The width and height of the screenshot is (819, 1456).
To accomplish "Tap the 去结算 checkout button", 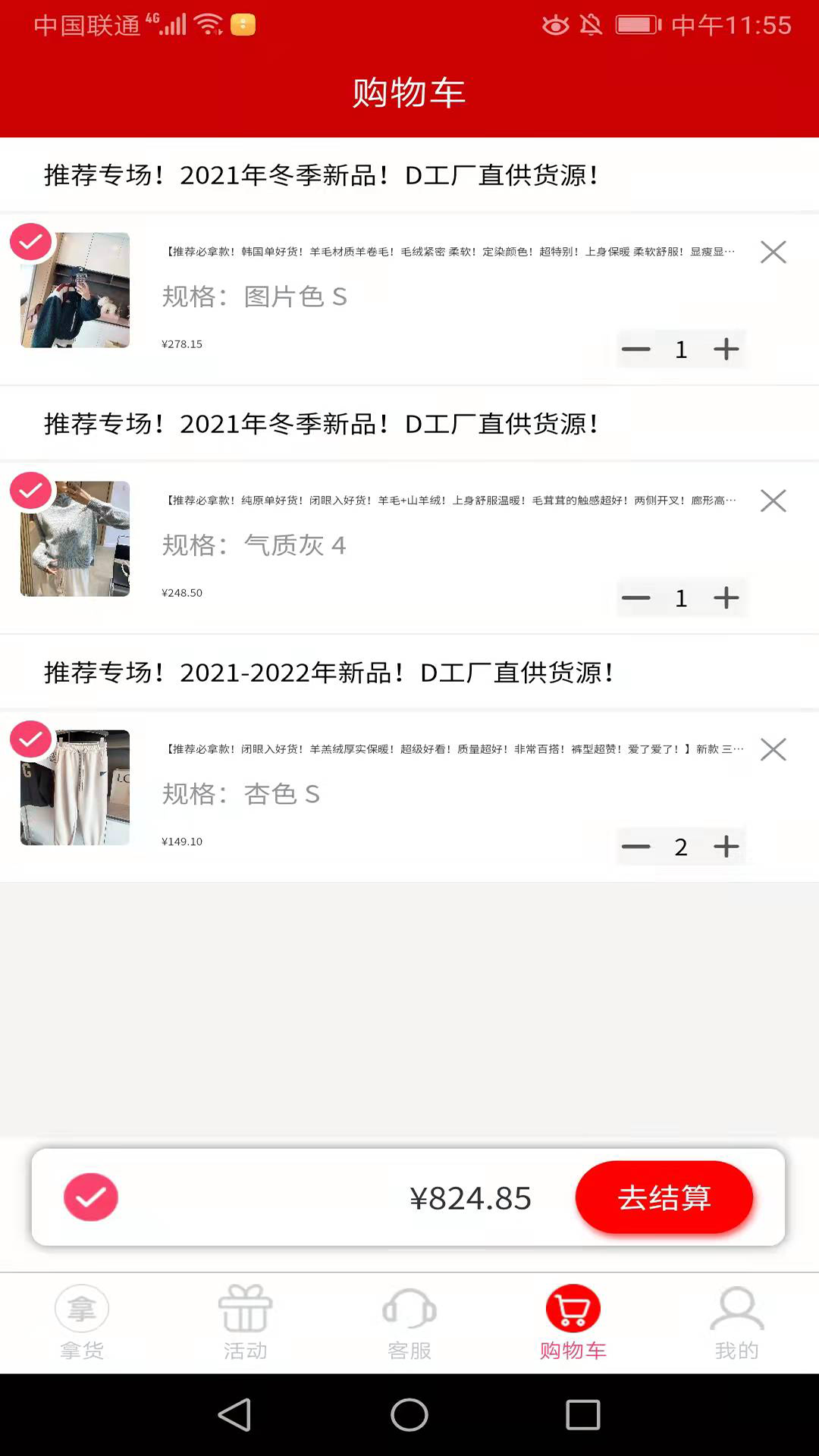I will pyautogui.click(x=664, y=1197).
